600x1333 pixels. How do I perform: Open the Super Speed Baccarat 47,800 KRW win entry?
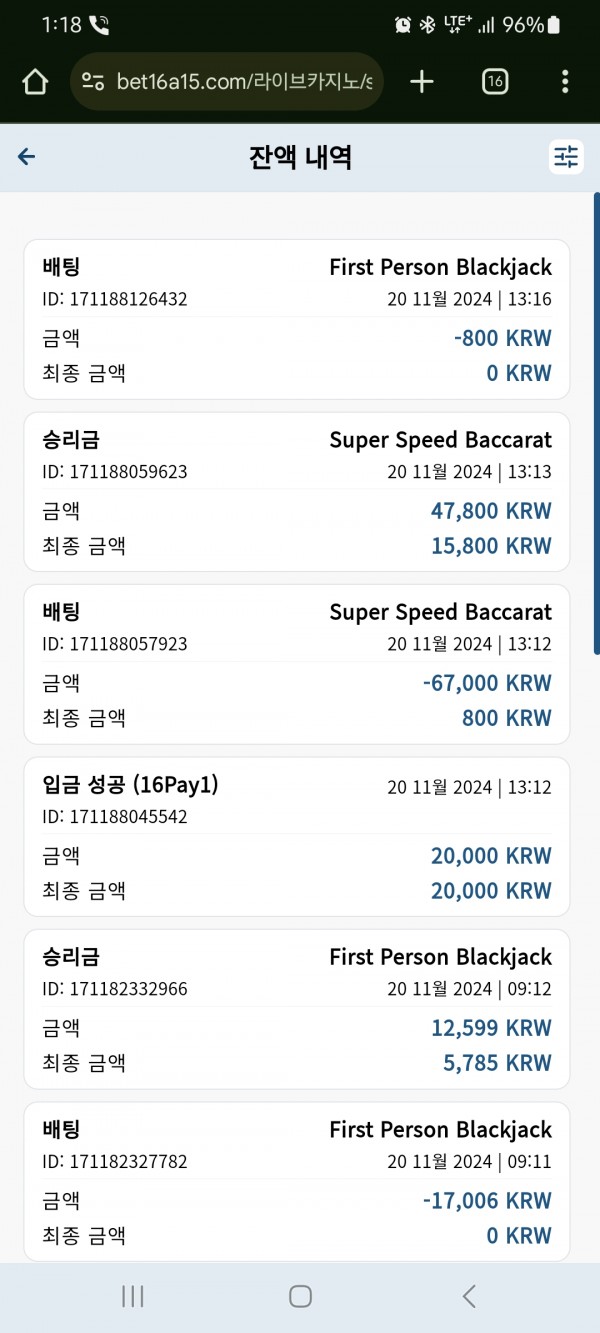coord(297,492)
